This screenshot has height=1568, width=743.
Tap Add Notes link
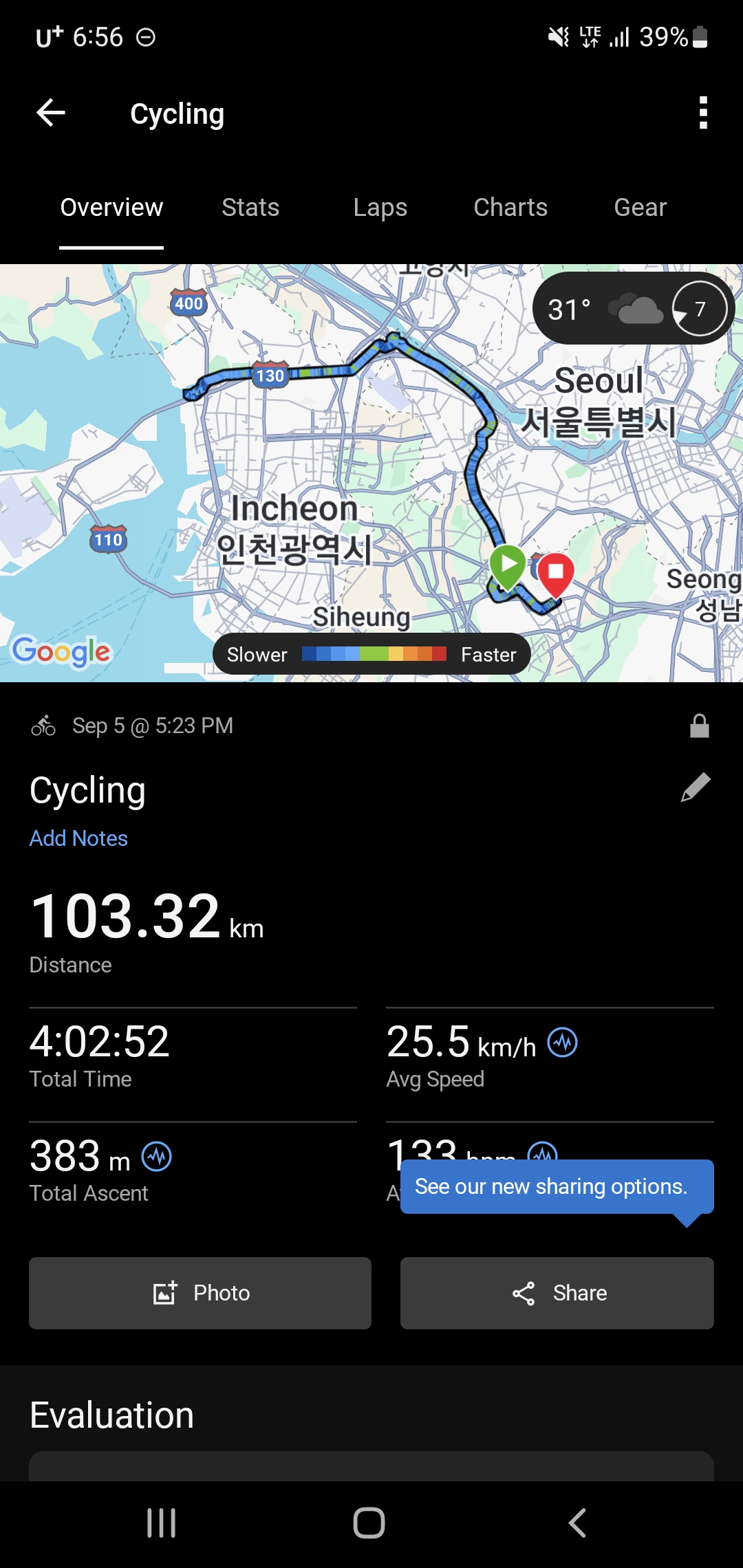pyautogui.click(x=78, y=838)
